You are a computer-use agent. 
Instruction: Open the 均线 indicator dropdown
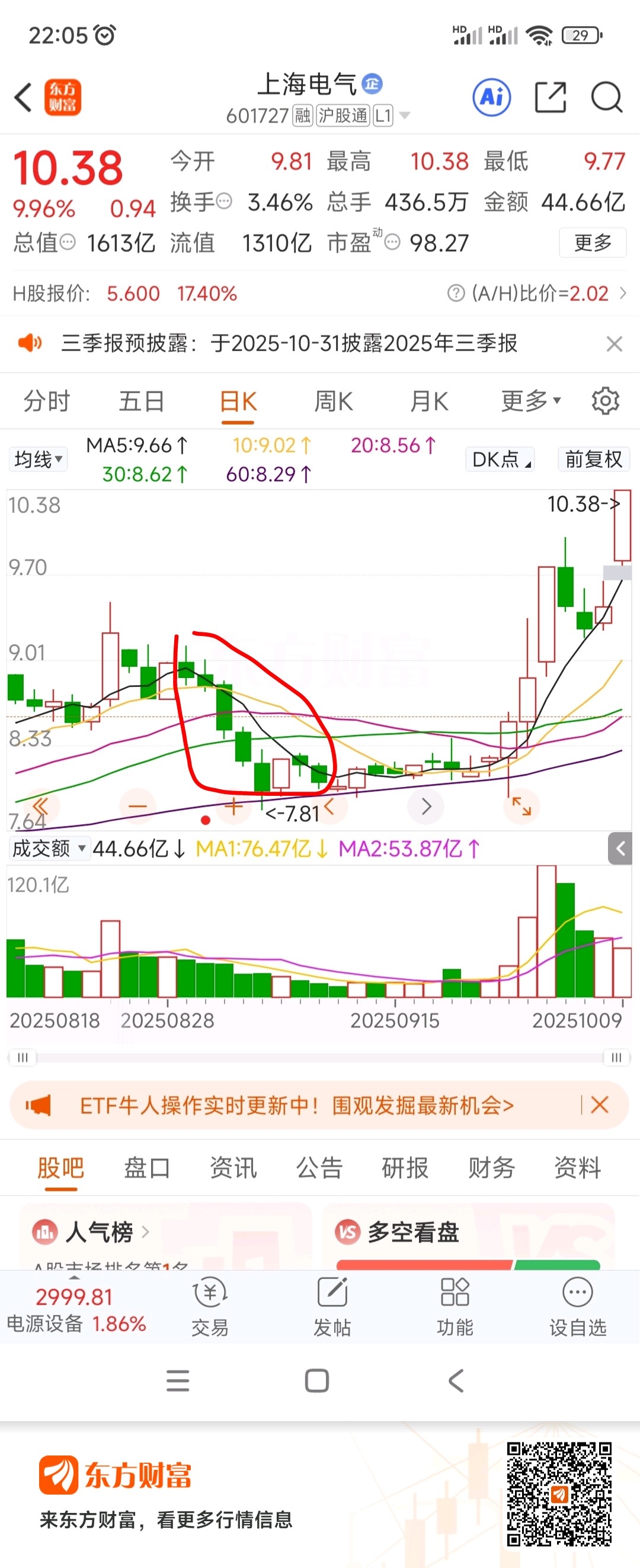[39, 460]
